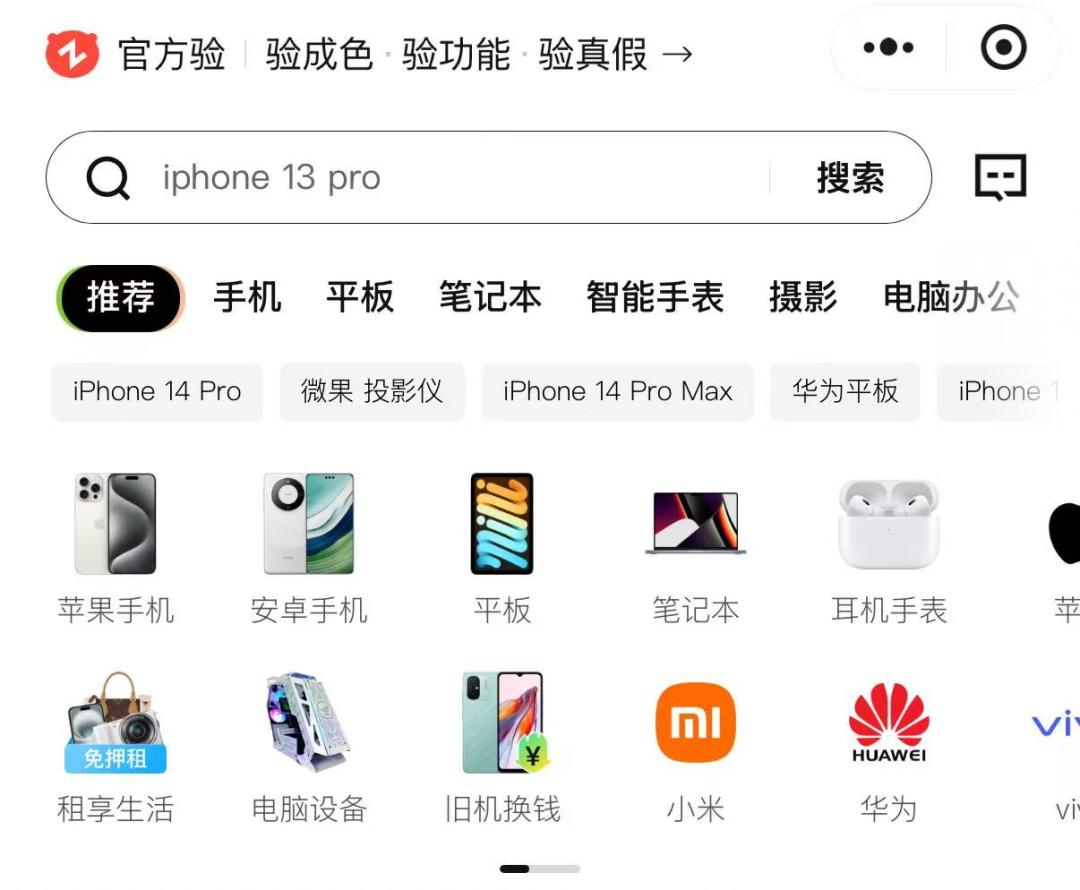
Task: Open the 旧机换钱 trade-in category
Action: pyautogui.click(x=502, y=745)
